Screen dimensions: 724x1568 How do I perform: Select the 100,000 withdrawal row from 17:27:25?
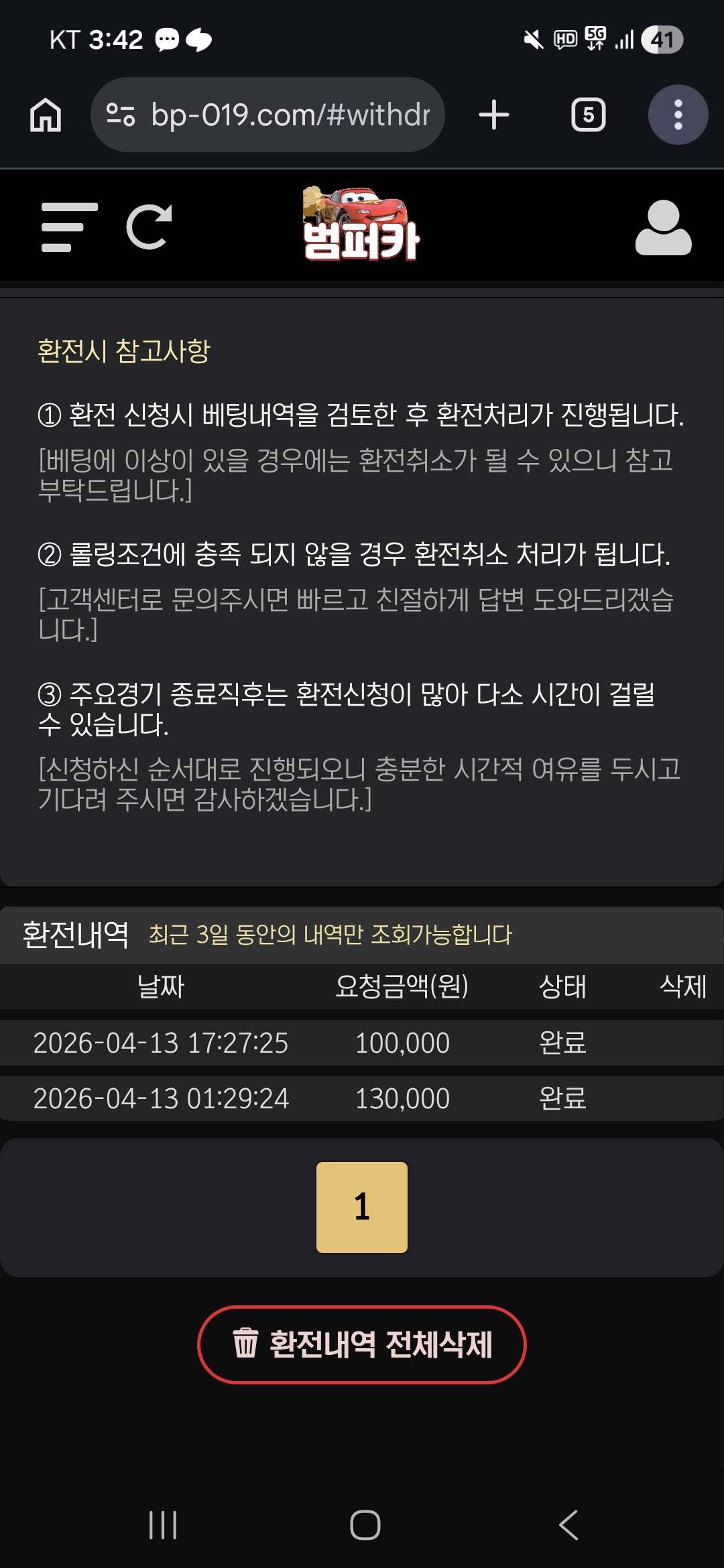[x=362, y=1043]
